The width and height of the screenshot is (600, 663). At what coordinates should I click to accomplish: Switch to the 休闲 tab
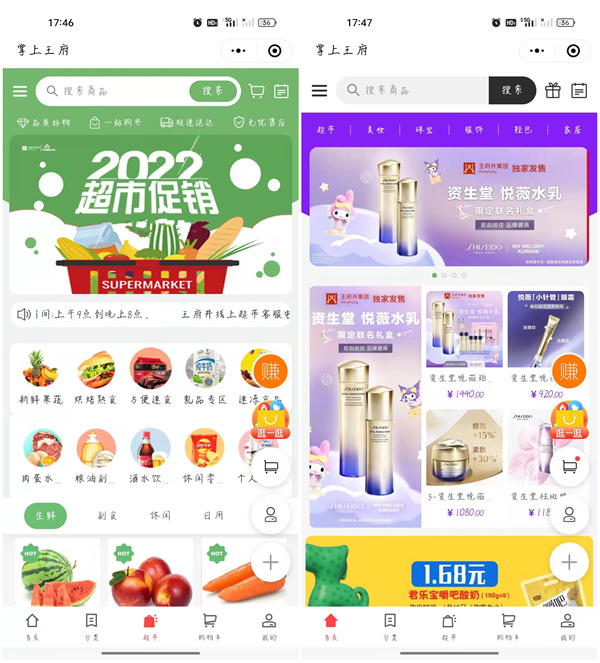(160, 516)
